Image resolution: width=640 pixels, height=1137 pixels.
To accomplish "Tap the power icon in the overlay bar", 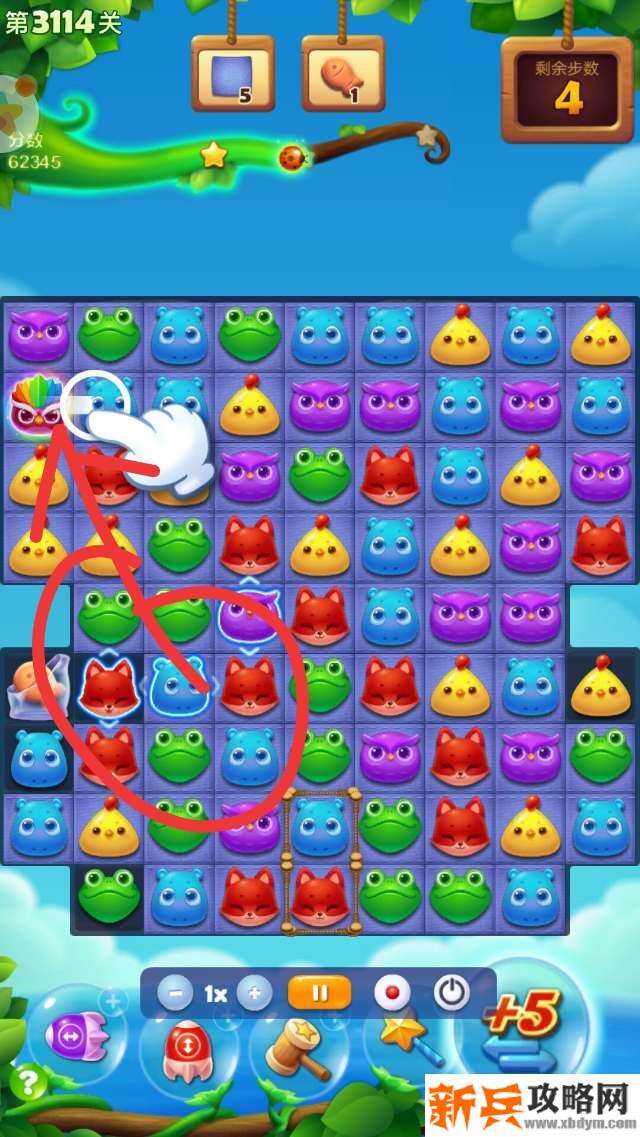I will pyautogui.click(x=452, y=993).
